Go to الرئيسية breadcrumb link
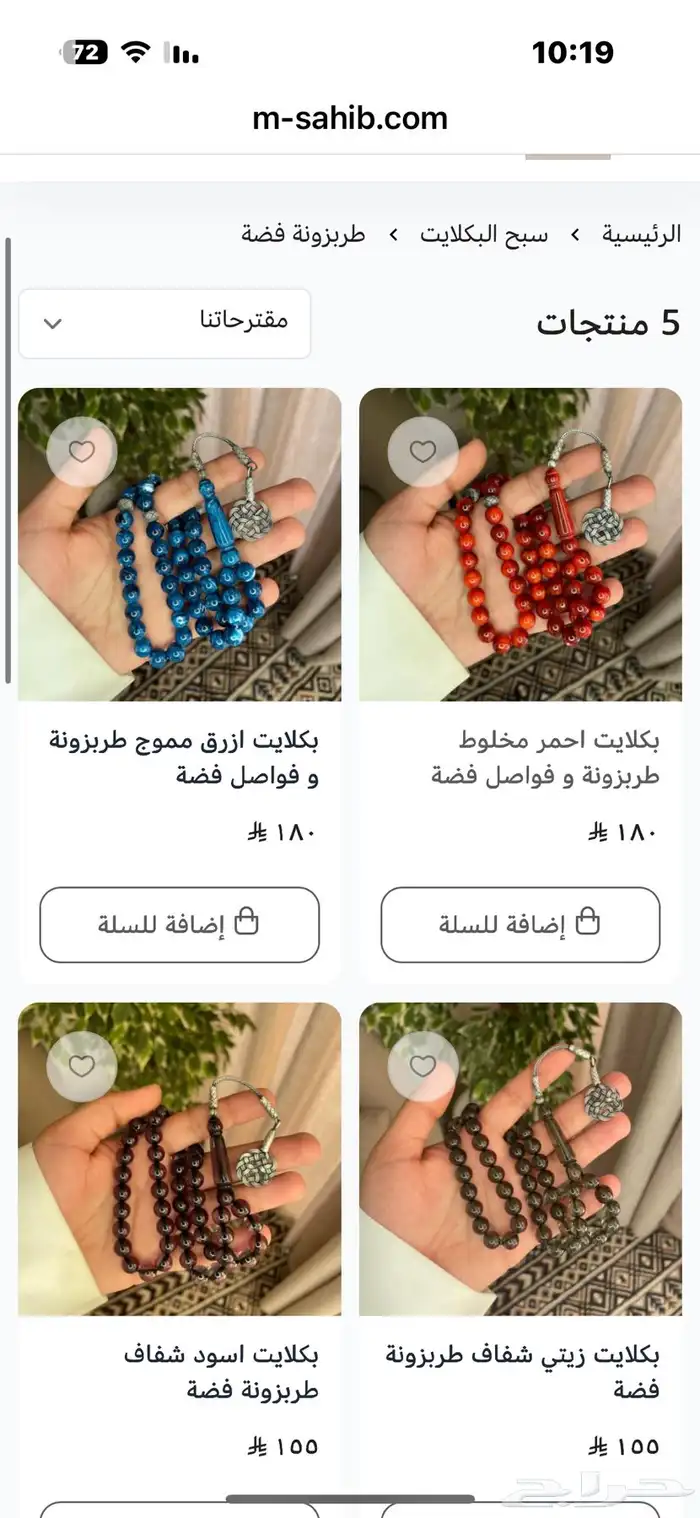Image resolution: width=700 pixels, height=1518 pixels. (641, 235)
